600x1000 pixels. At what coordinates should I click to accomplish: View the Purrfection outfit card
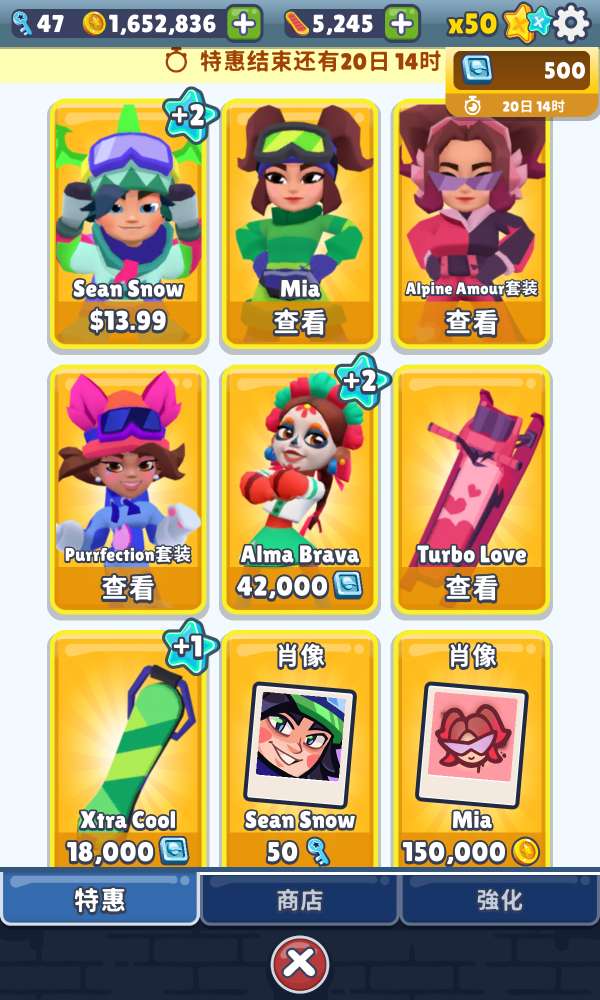pyautogui.click(x=128, y=490)
